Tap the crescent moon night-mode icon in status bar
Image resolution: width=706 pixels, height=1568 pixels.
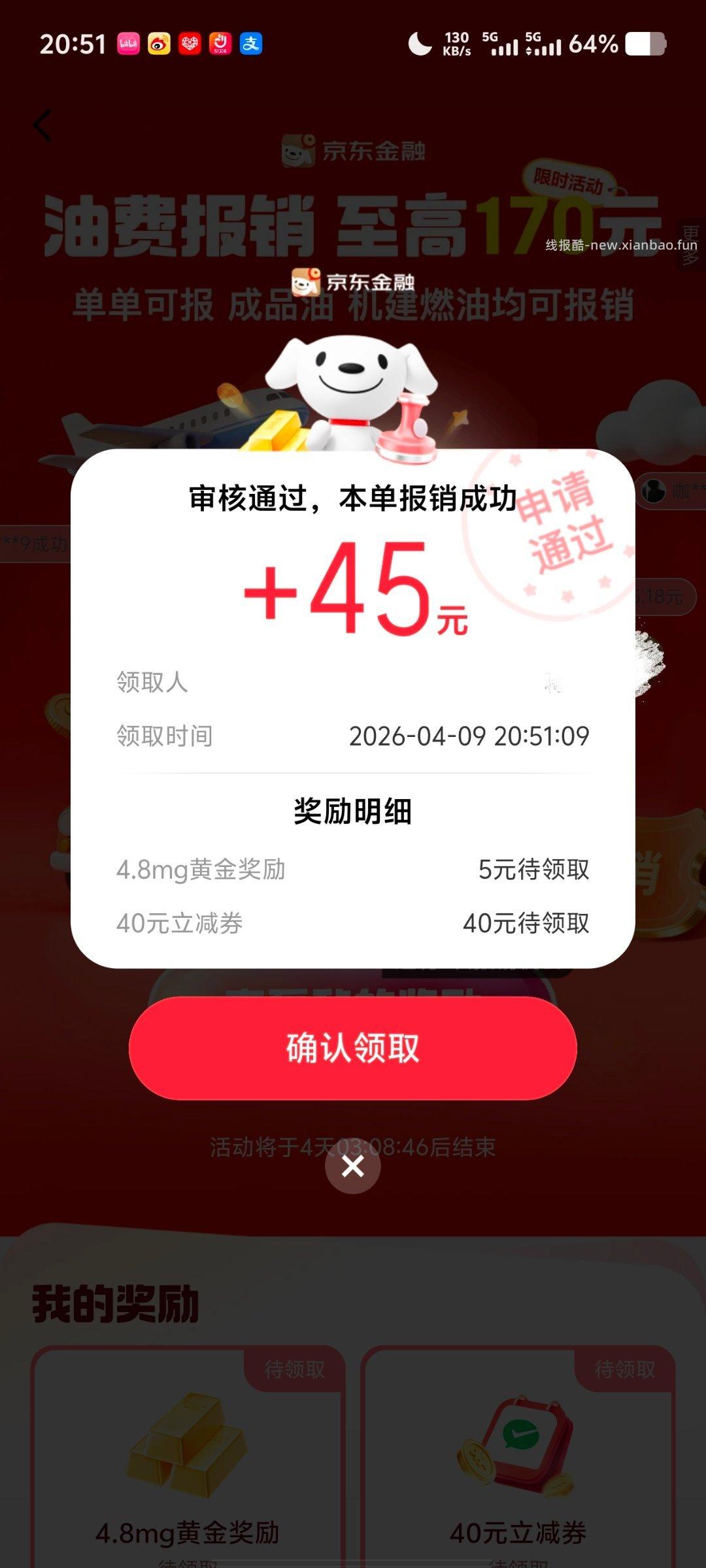tap(420, 43)
